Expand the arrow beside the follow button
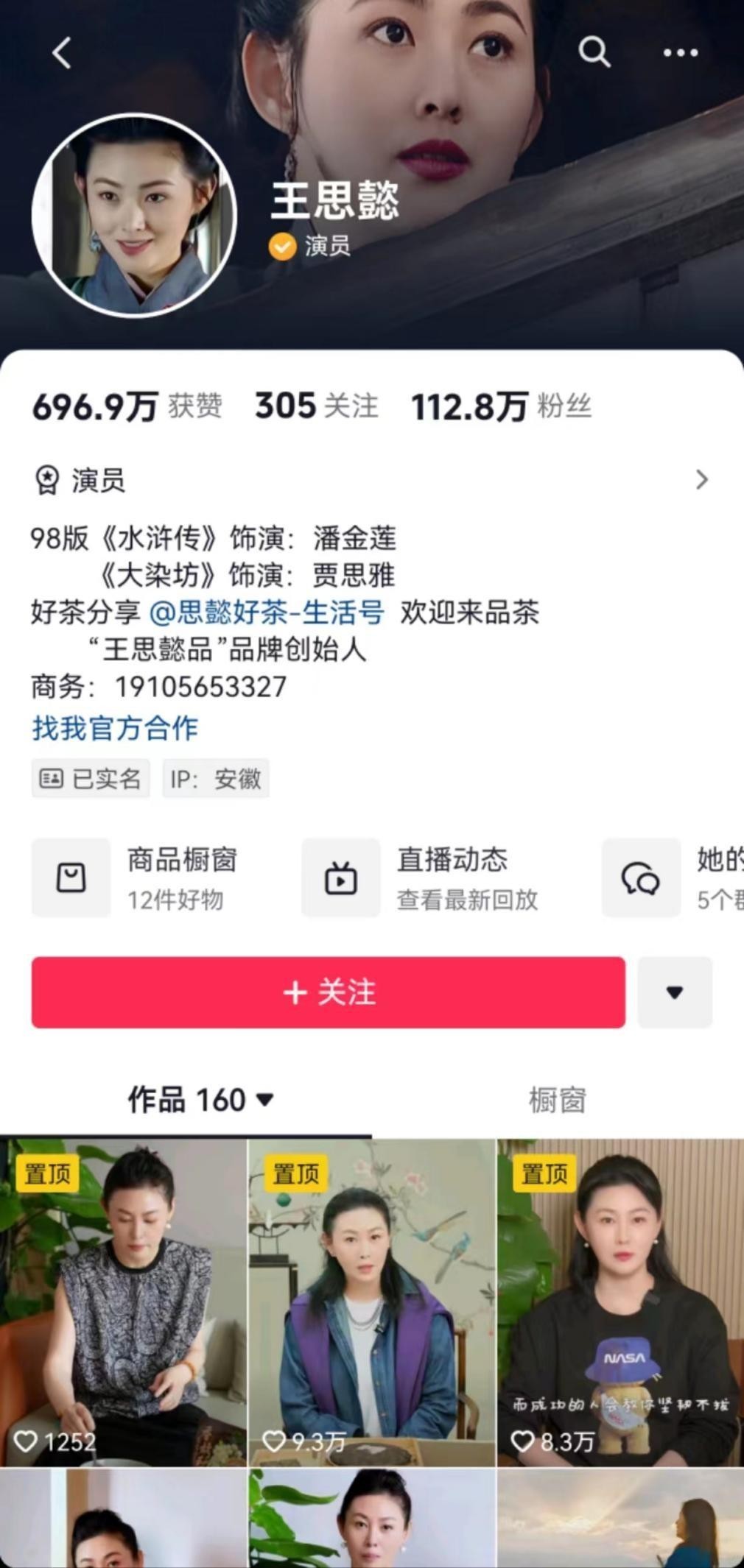This screenshot has width=744, height=1568. point(674,992)
